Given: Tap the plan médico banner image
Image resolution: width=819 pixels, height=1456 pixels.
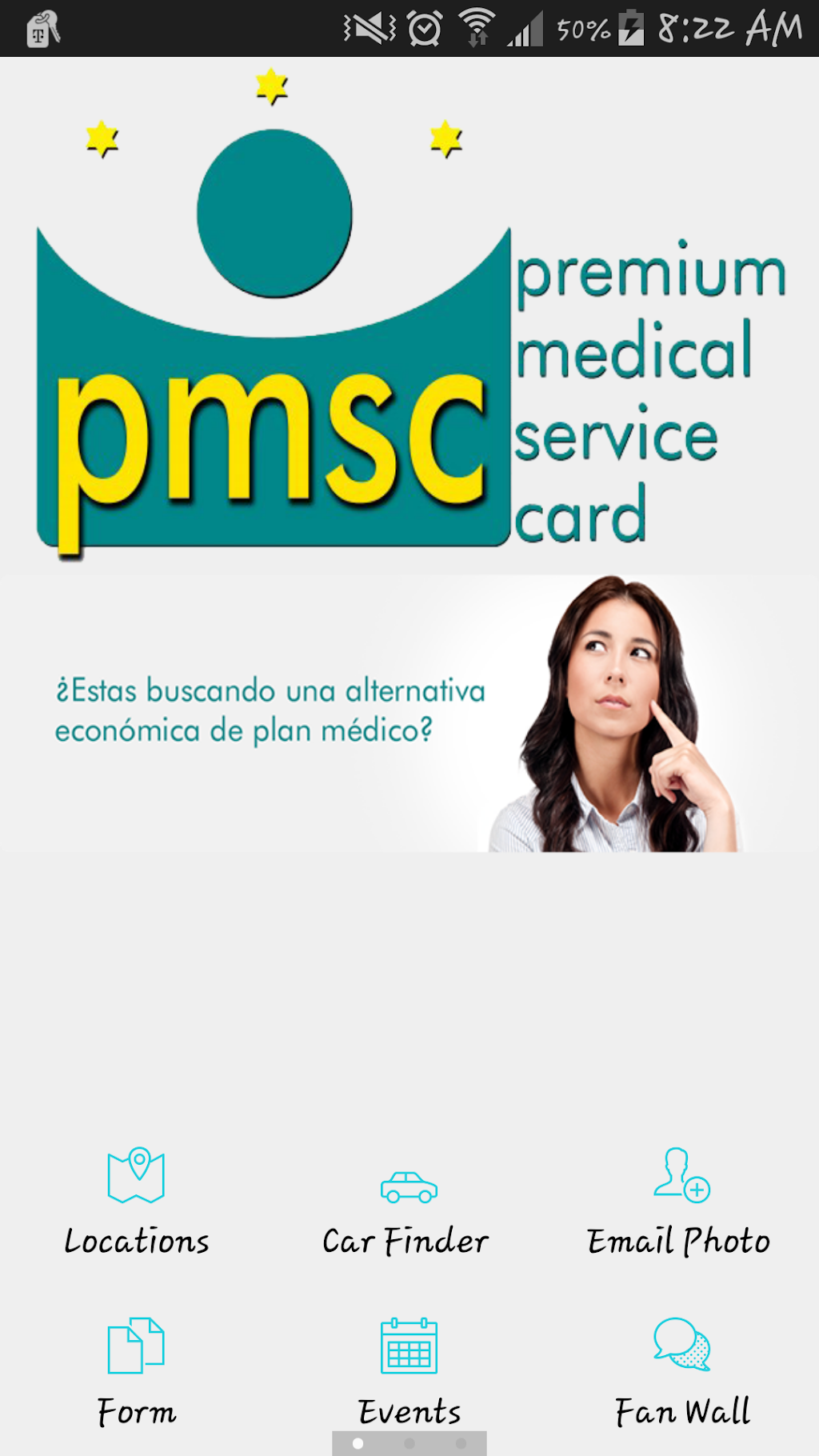Looking at the screenshot, I should (409, 714).
